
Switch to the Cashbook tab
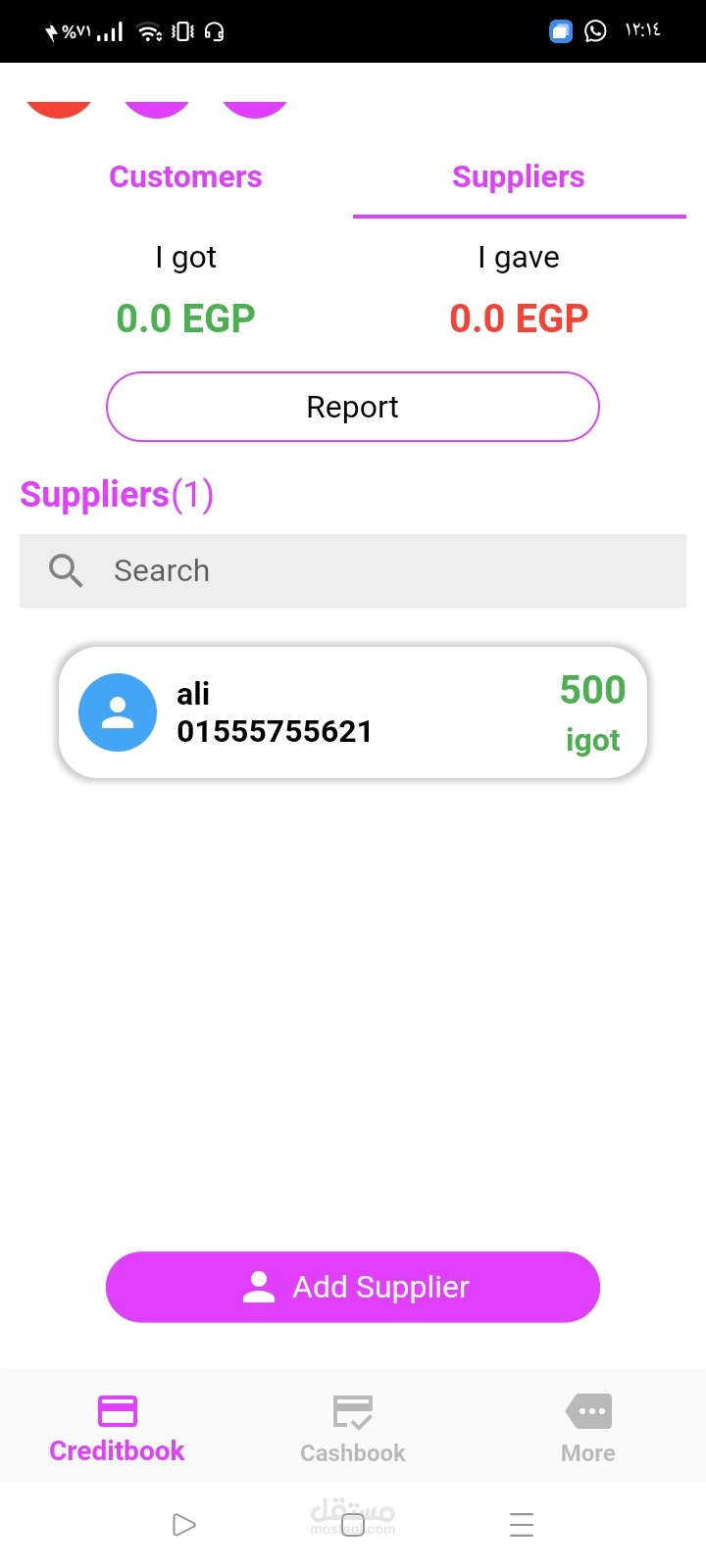point(353,1428)
